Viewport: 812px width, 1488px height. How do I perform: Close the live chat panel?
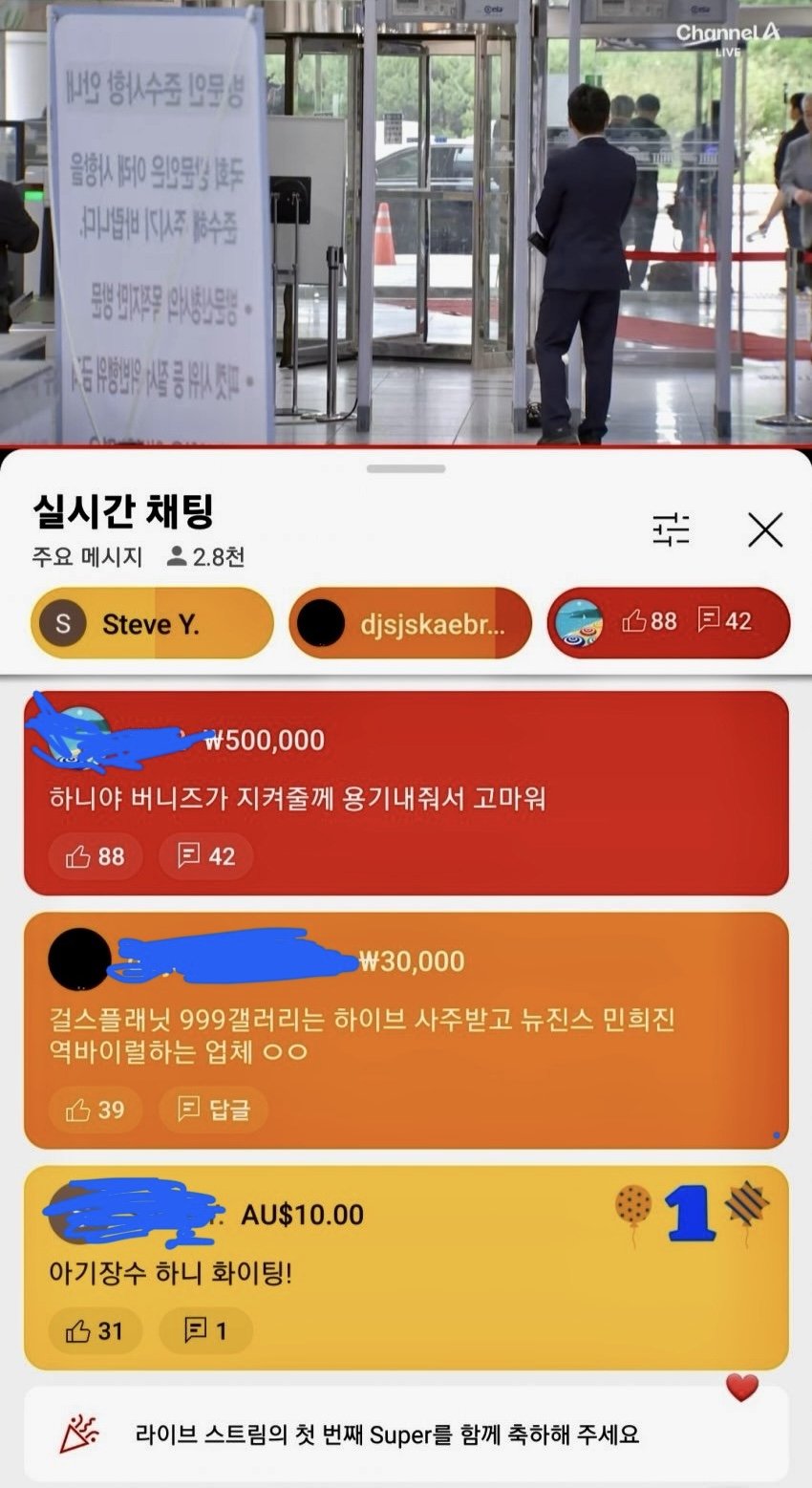[764, 530]
